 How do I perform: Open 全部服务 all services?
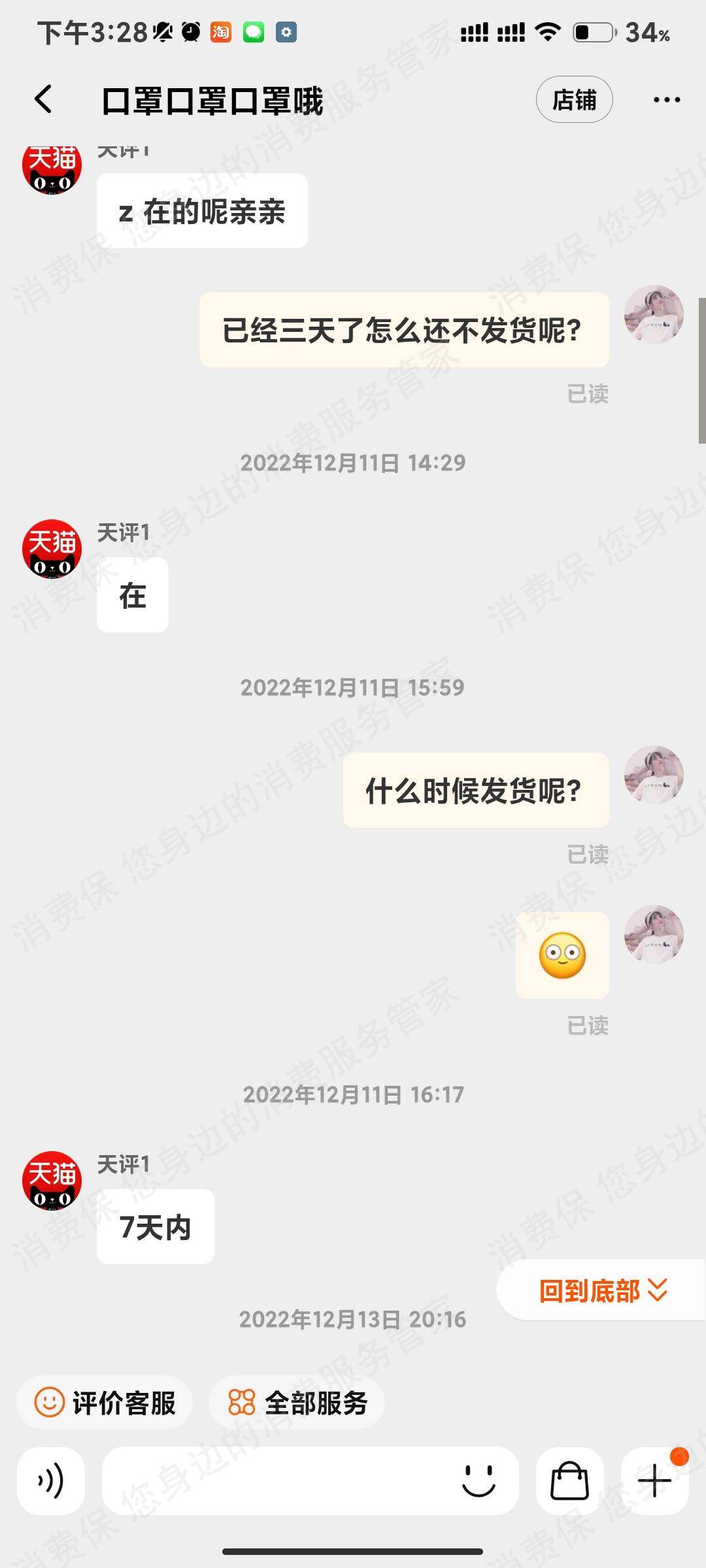pos(297,1403)
